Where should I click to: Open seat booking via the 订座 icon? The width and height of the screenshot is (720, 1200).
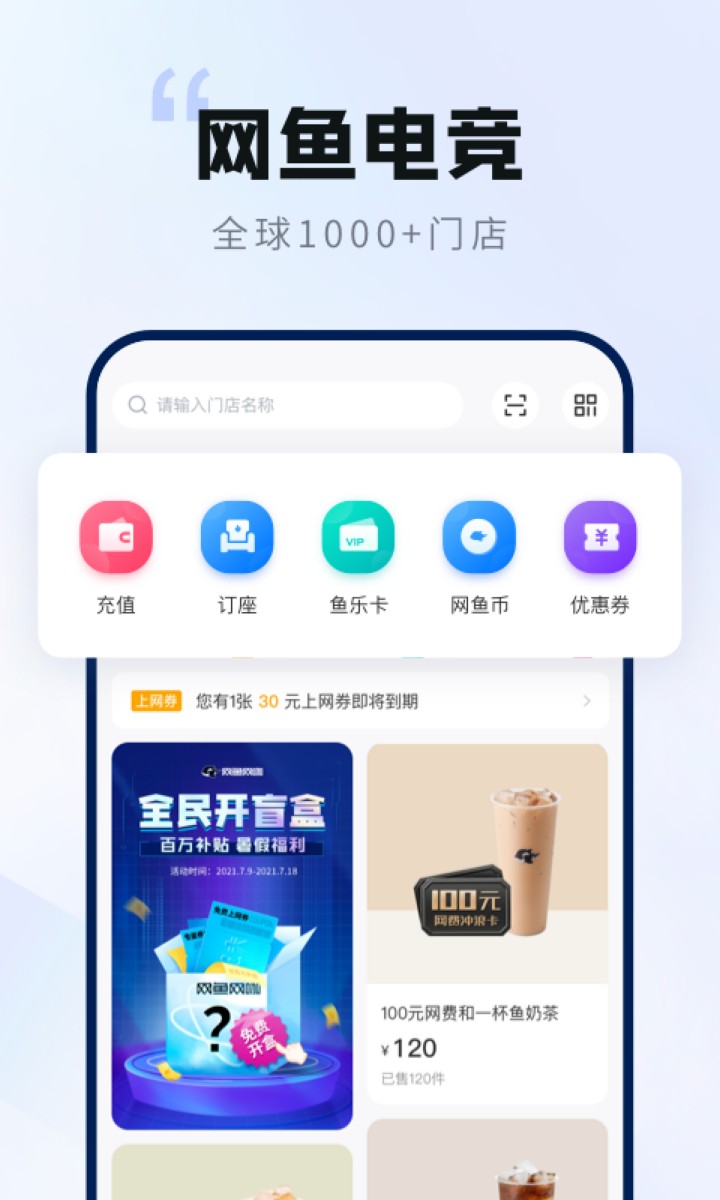pyautogui.click(x=235, y=536)
